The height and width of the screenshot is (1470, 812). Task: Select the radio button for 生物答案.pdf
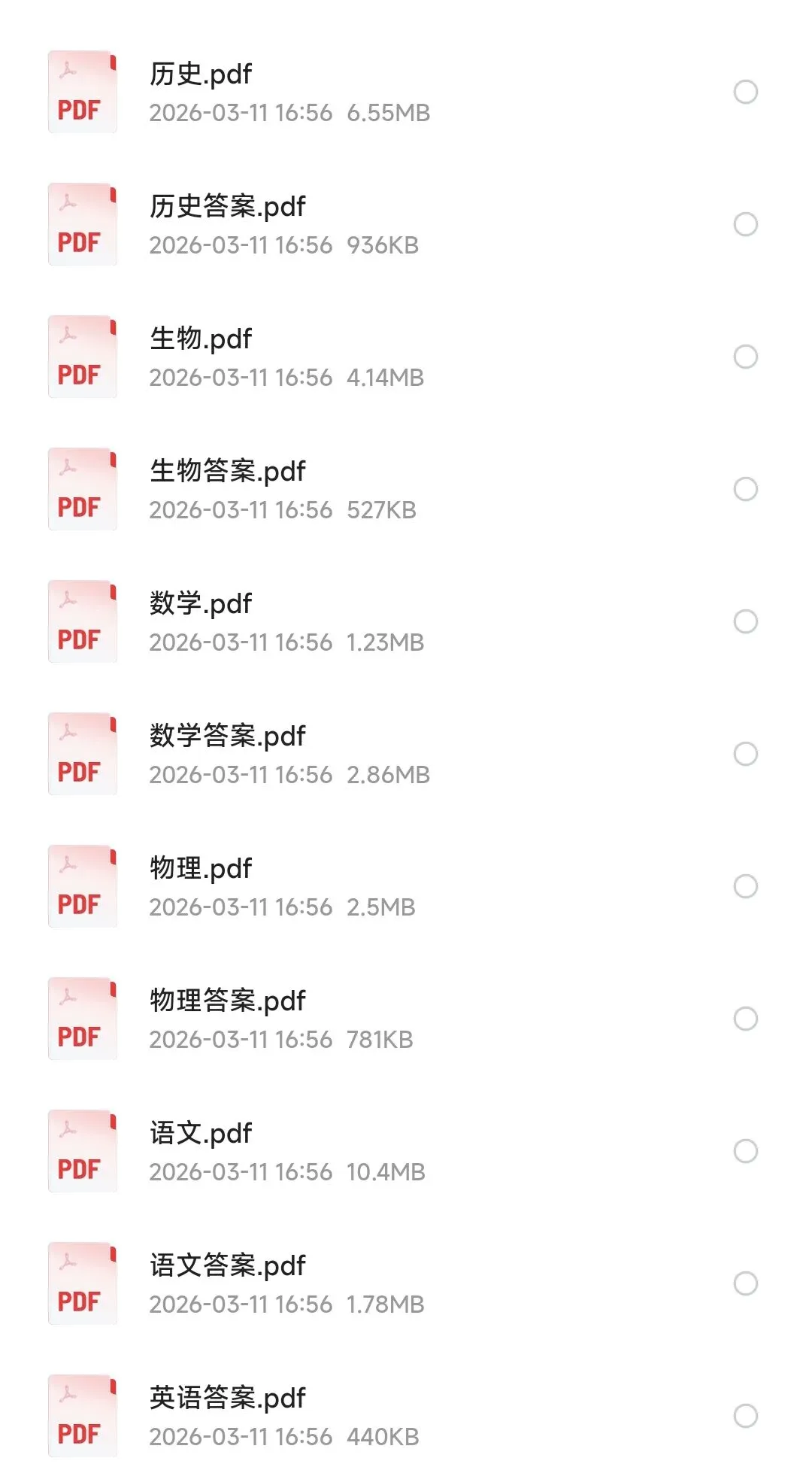(x=745, y=489)
